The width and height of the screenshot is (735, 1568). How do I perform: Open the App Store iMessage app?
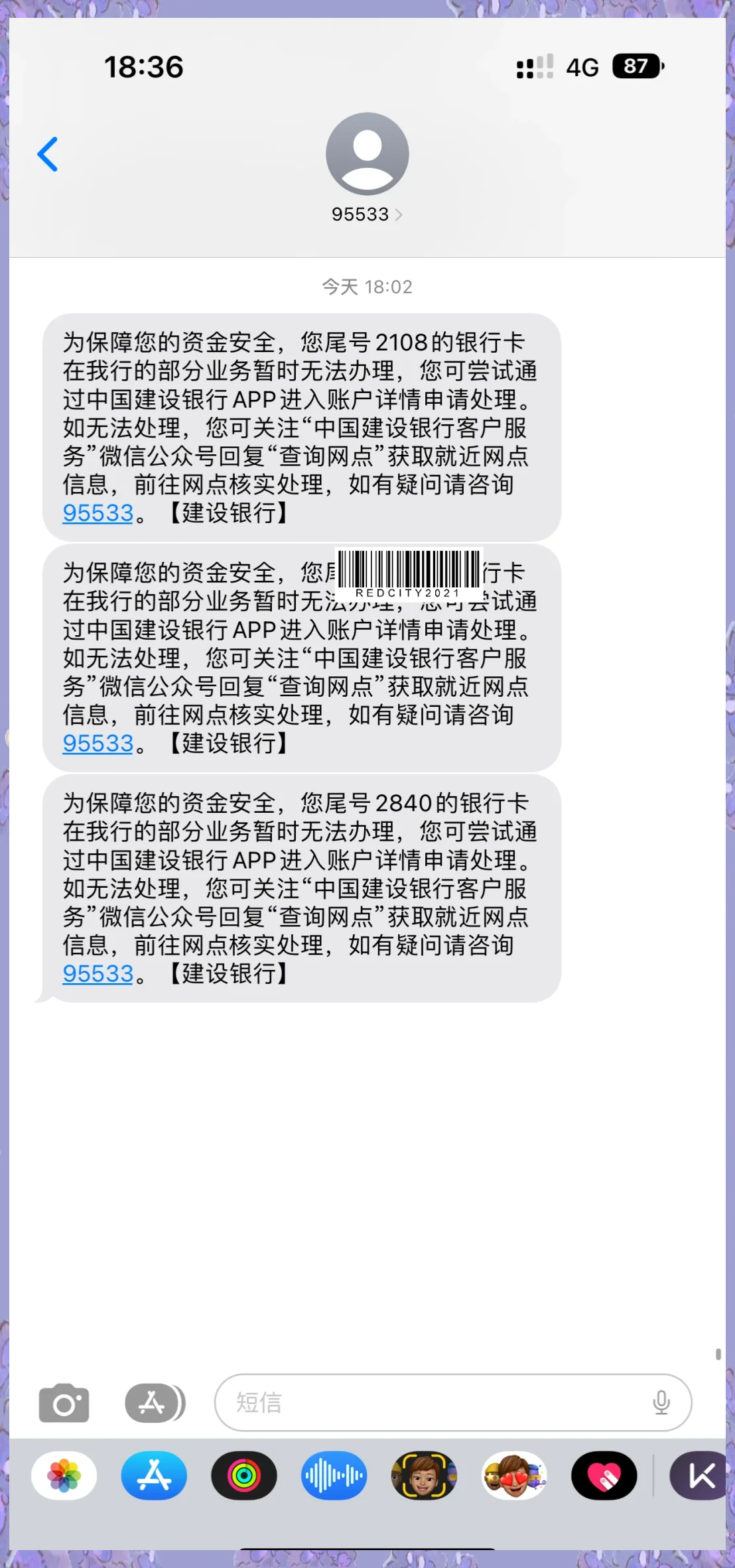(154, 1476)
